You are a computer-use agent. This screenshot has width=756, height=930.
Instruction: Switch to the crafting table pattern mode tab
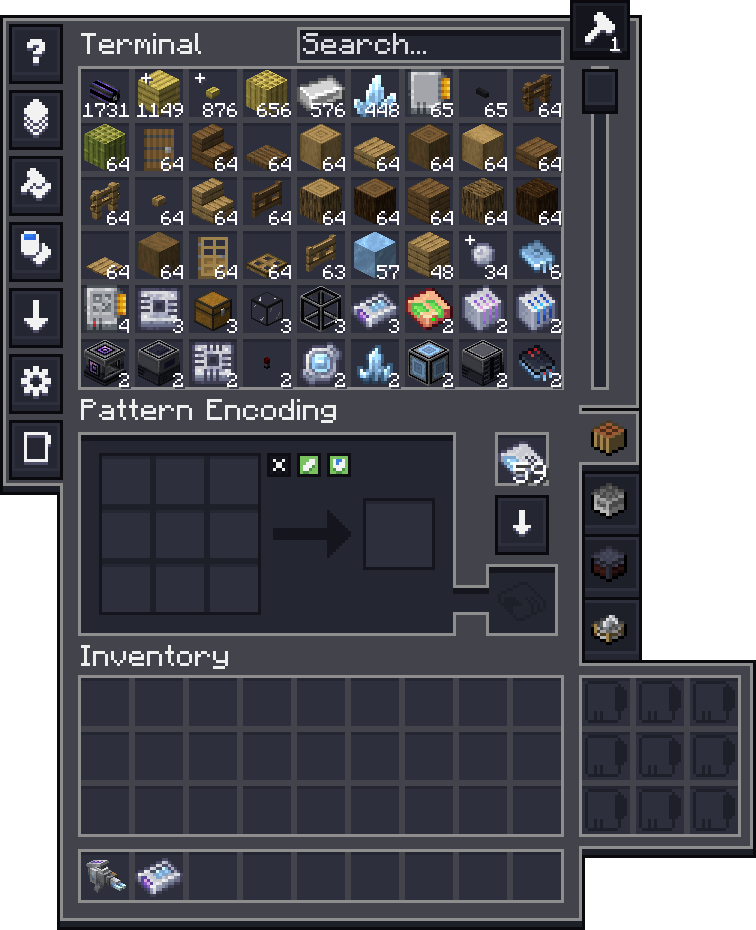pos(608,438)
